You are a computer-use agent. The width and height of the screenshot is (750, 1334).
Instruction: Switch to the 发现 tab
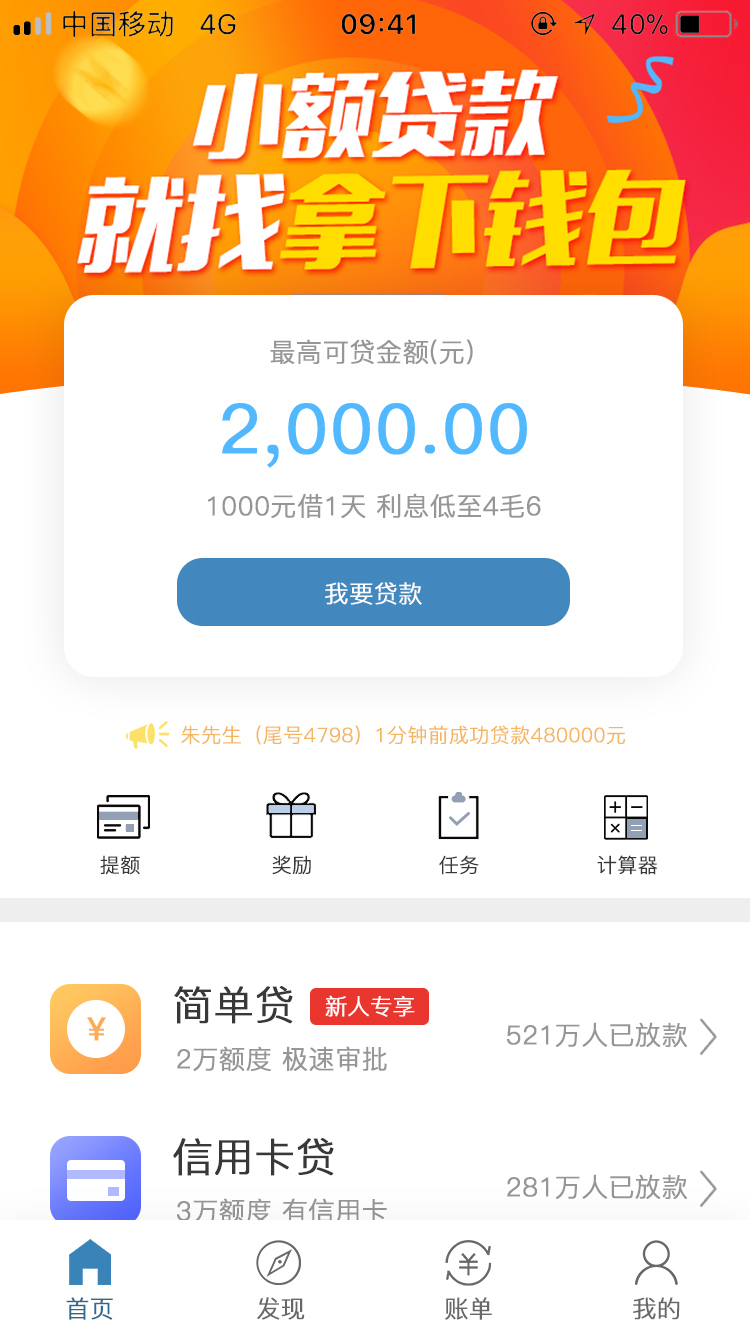[279, 1280]
